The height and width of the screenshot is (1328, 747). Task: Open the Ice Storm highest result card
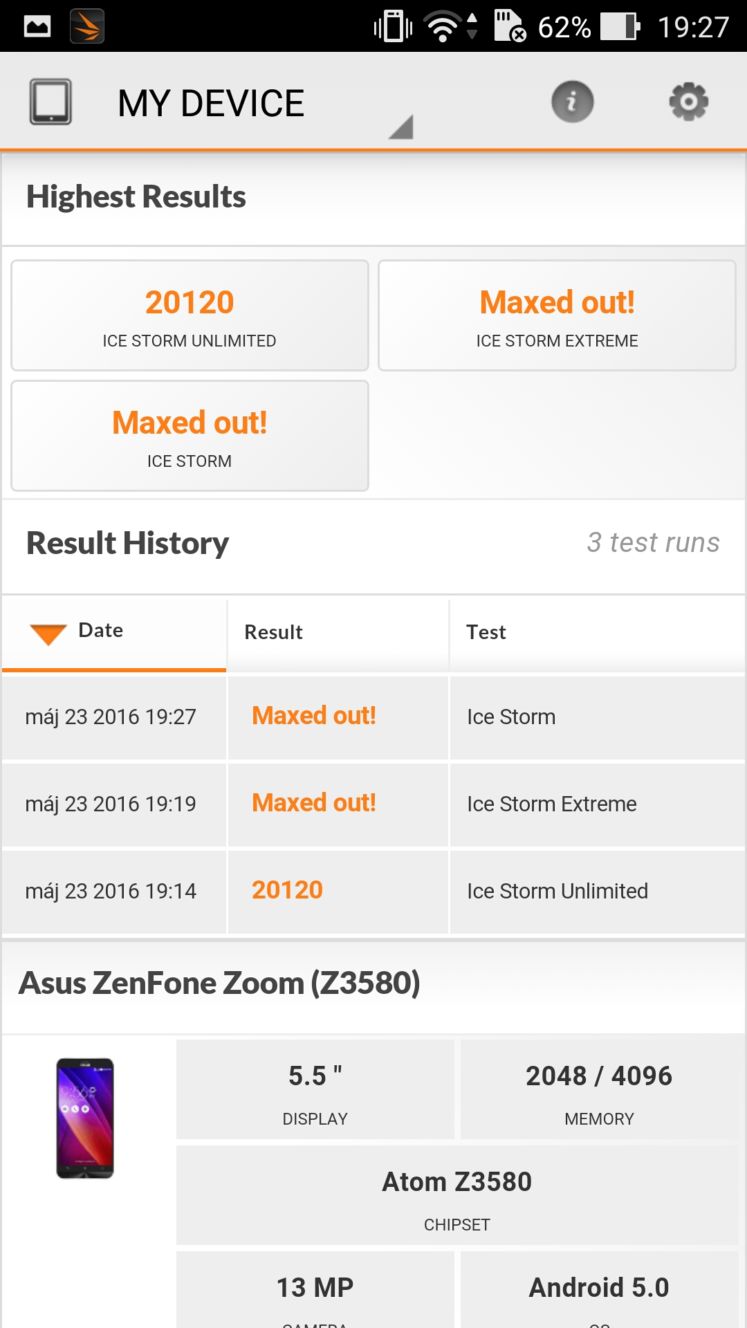coord(190,436)
